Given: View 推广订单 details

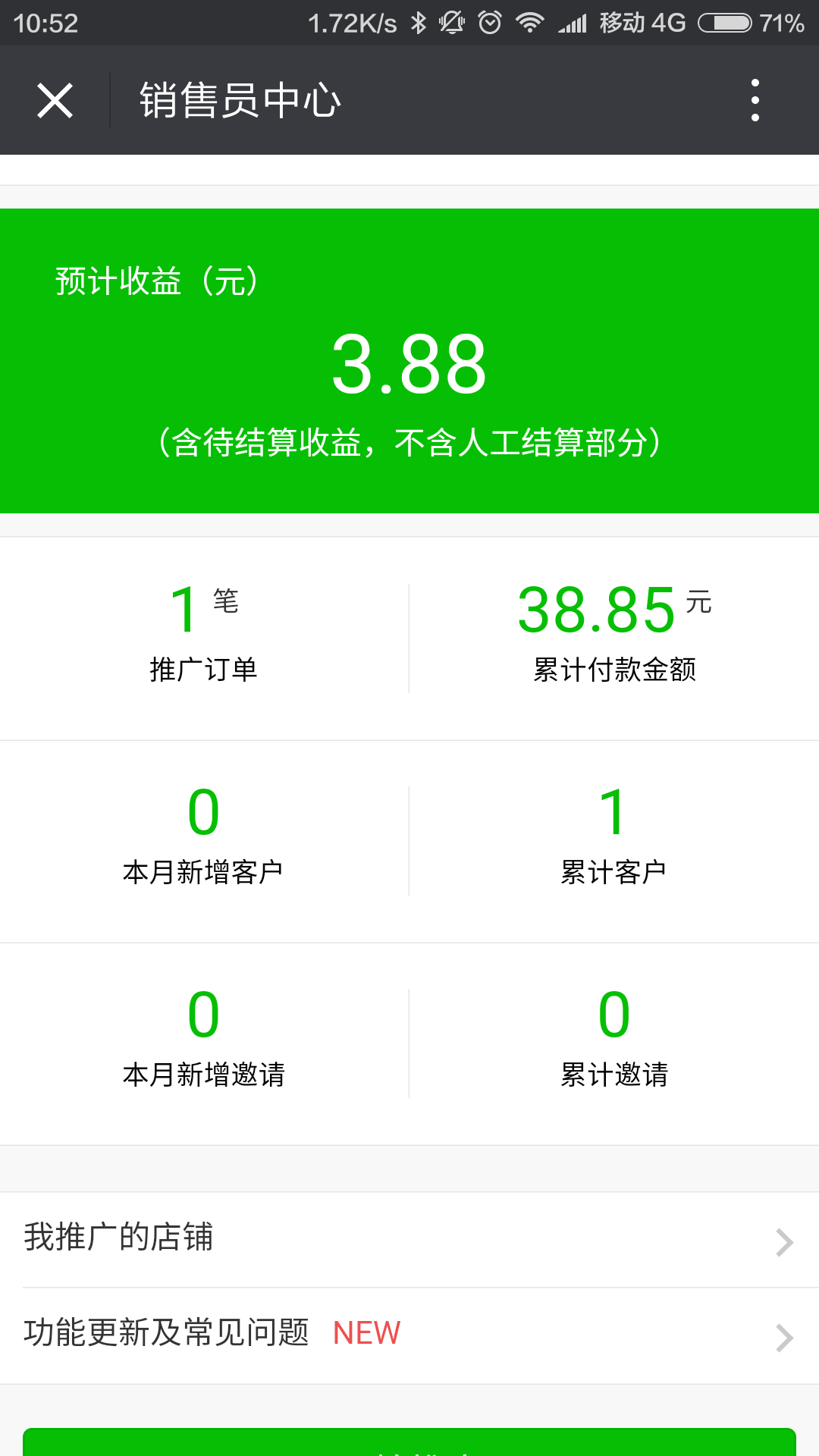Looking at the screenshot, I should 204,638.
